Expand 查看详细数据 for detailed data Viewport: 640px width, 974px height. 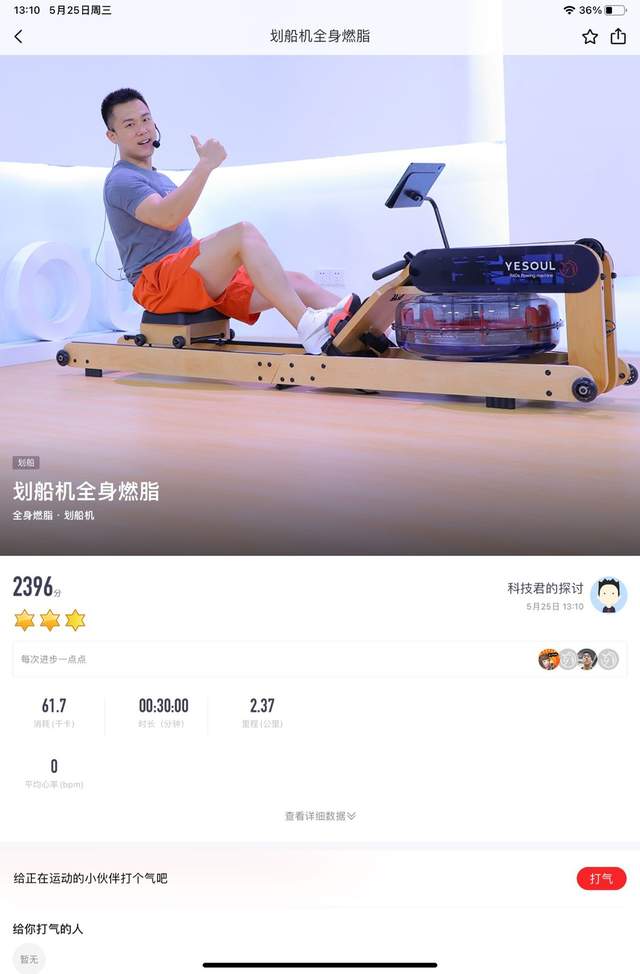(x=320, y=816)
